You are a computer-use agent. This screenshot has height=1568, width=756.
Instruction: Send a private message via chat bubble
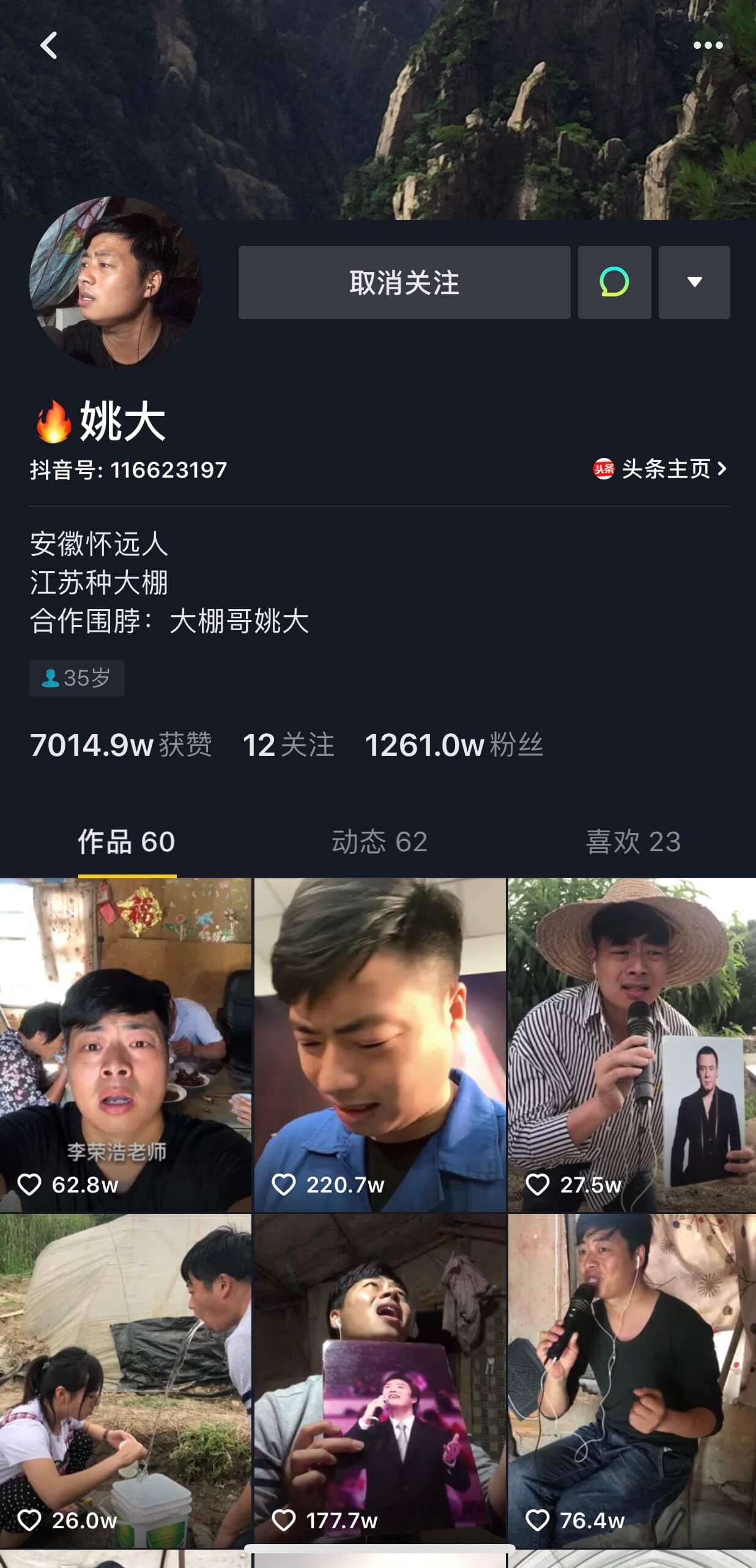pyautogui.click(x=614, y=283)
